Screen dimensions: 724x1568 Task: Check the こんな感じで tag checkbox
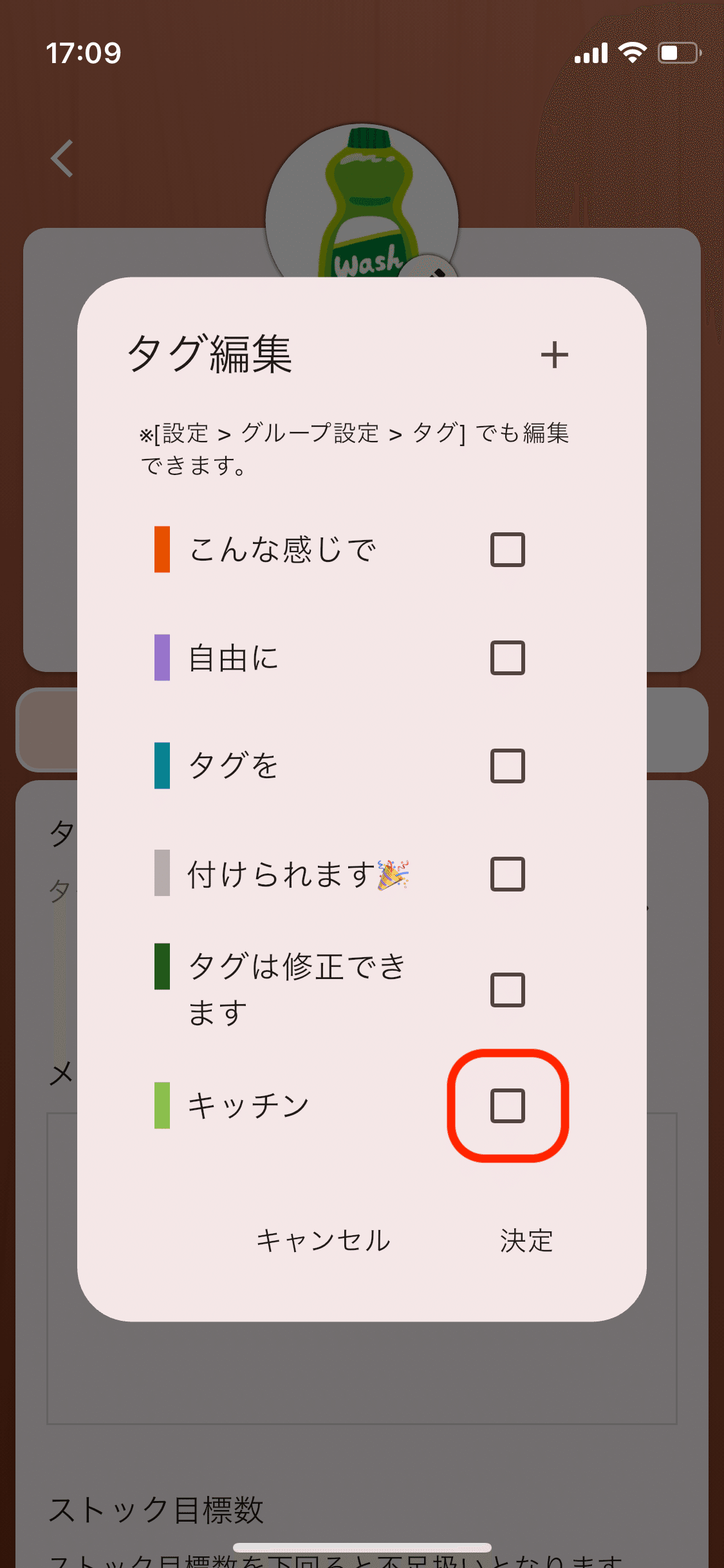[508, 550]
